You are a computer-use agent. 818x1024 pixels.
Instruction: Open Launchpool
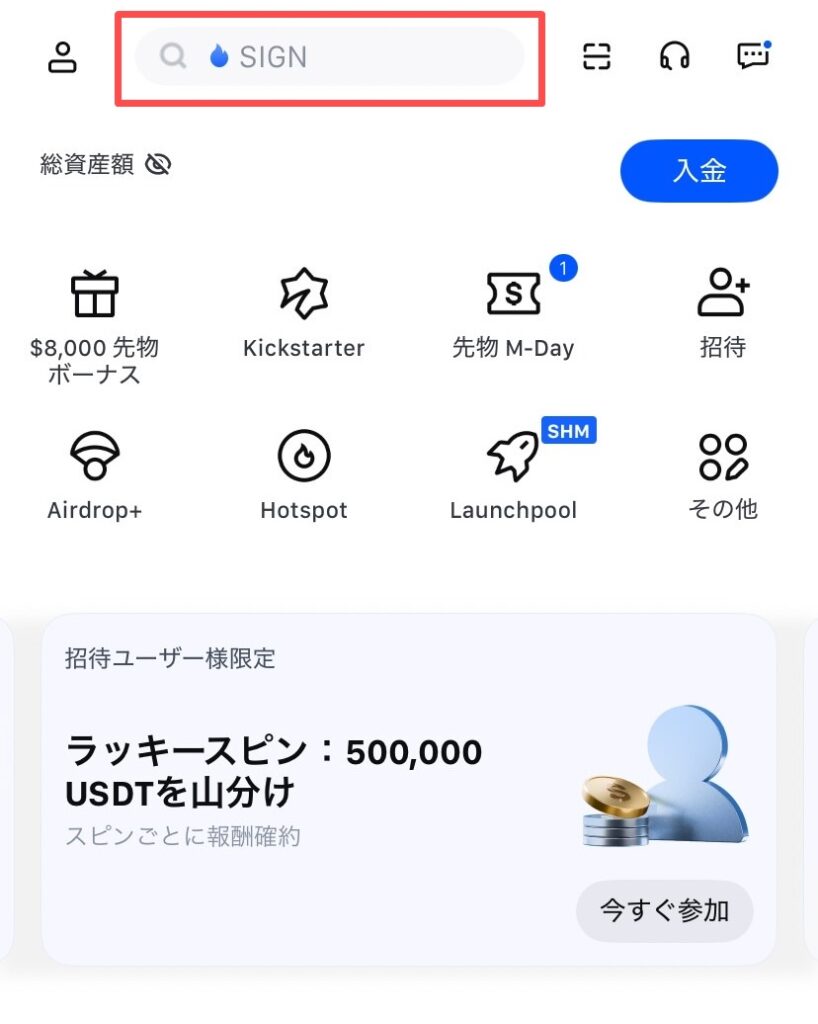click(x=513, y=475)
